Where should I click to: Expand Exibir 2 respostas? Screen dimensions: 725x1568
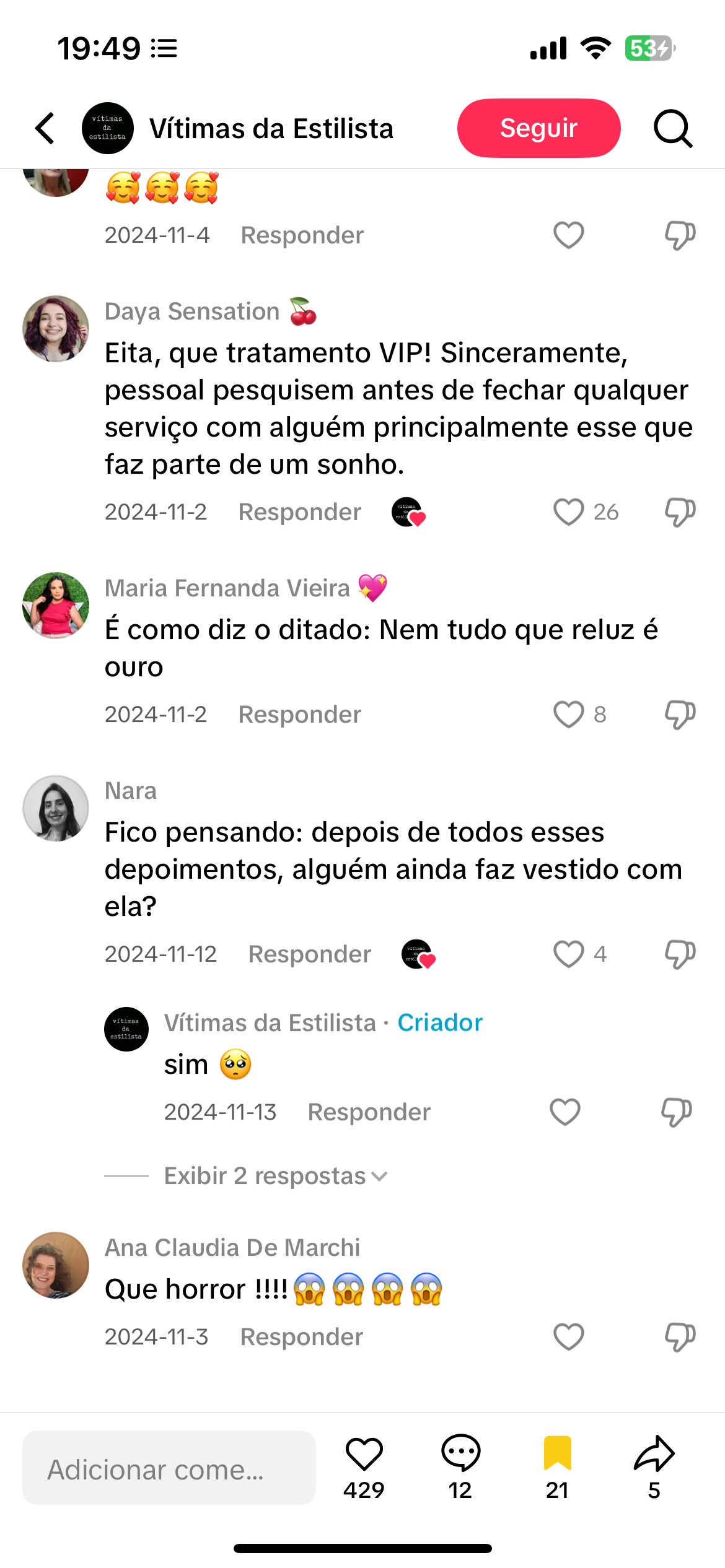275,1176
